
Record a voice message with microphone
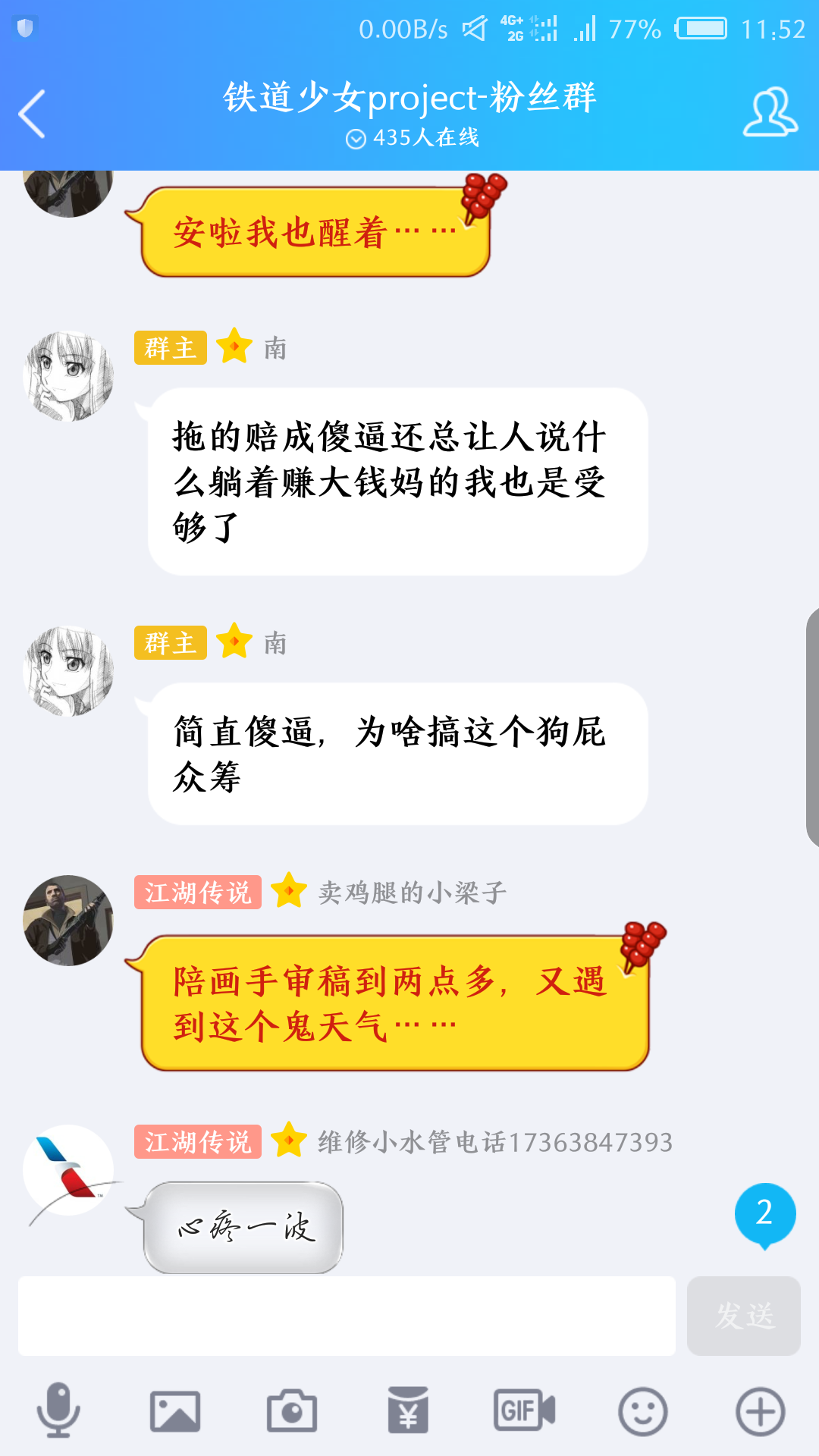point(58,1410)
